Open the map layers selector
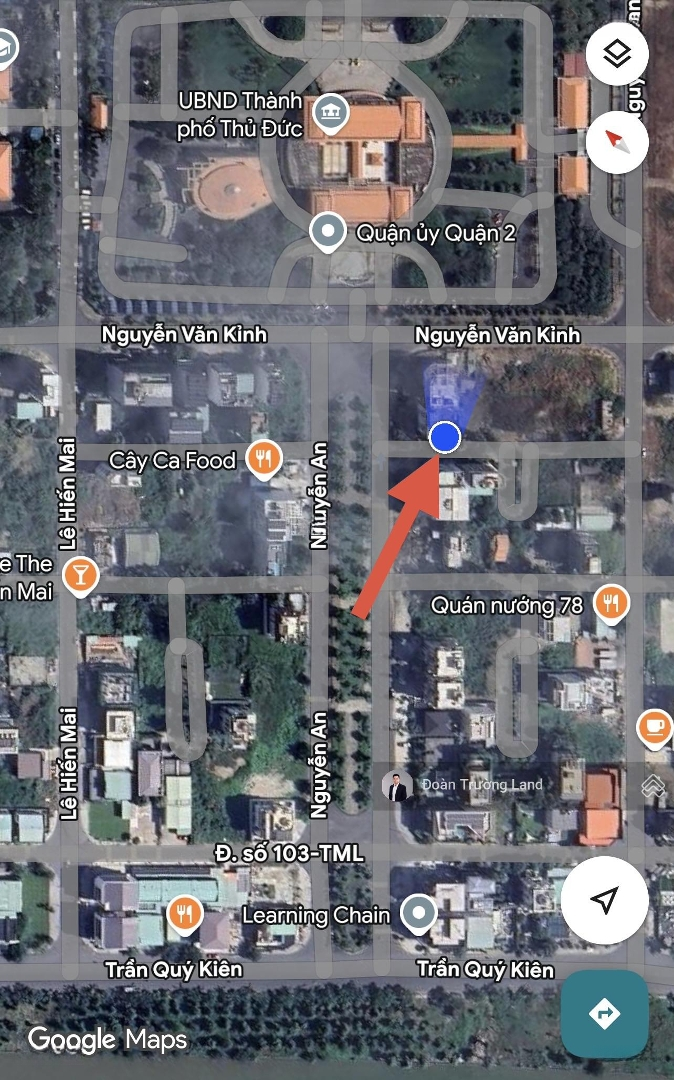Viewport: 674px width, 1080px height. (617, 54)
